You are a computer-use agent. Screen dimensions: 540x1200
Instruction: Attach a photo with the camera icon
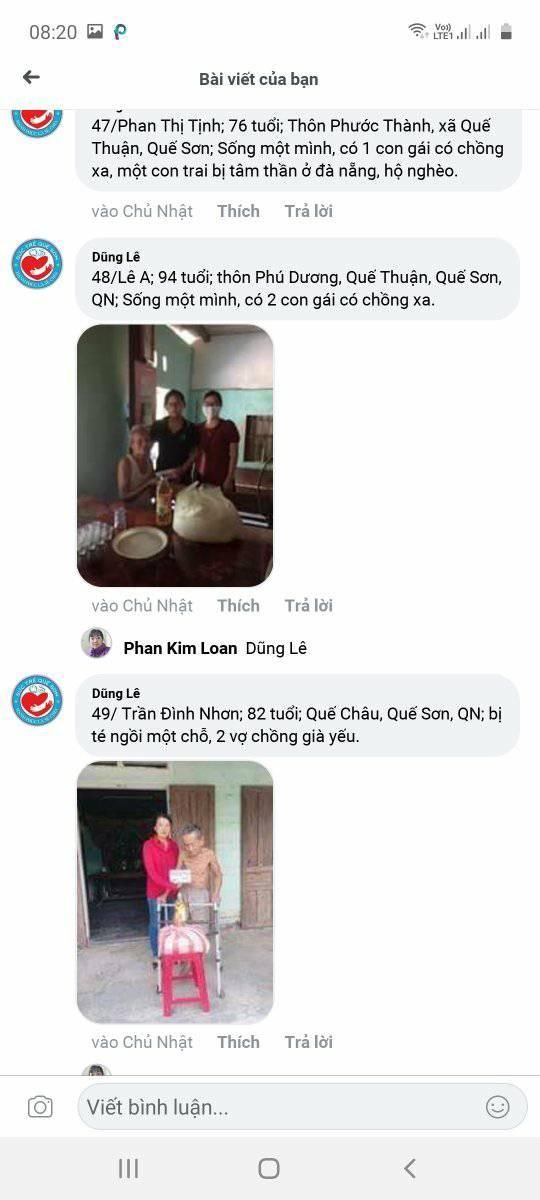pos(40,1107)
